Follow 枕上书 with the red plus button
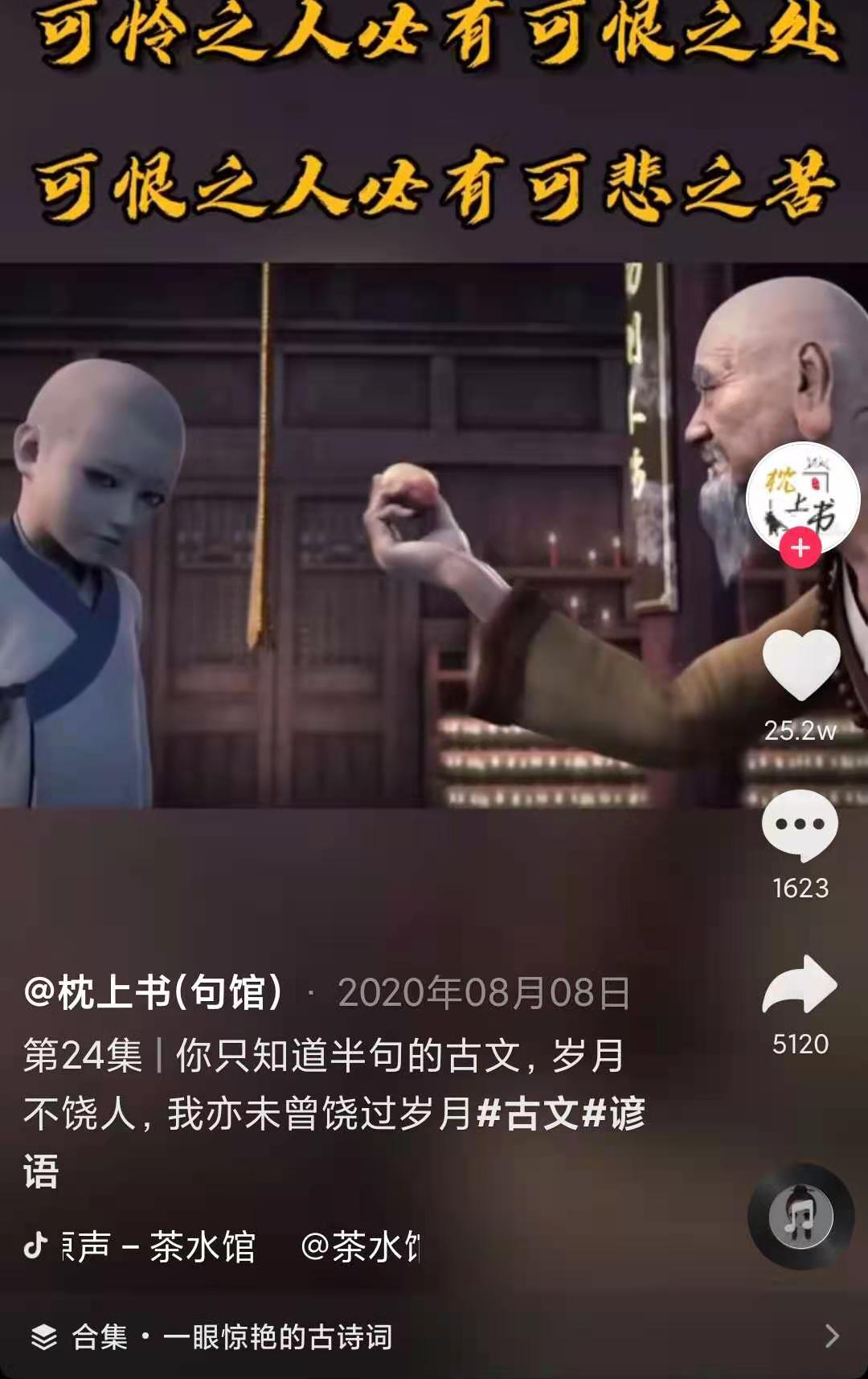This screenshot has width=868, height=1379. (x=800, y=549)
